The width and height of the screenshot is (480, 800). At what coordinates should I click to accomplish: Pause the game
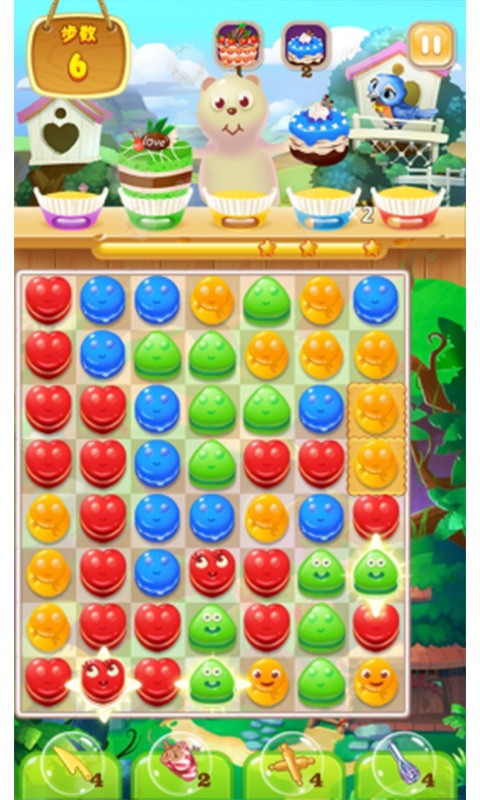431,45
